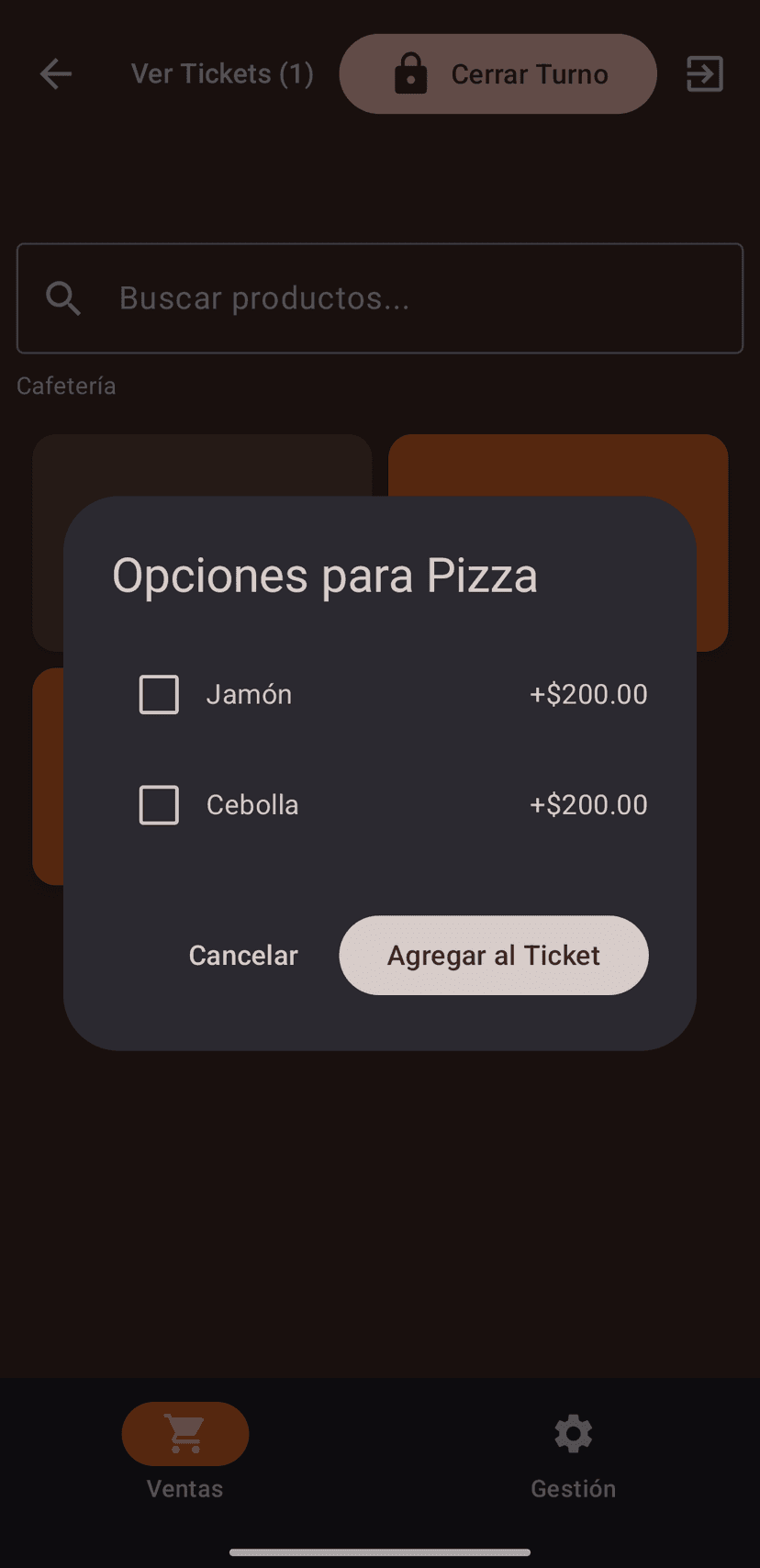The image size is (760, 1568).
Task: Switch to the Gestión tab
Action: pyautogui.click(x=574, y=1452)
